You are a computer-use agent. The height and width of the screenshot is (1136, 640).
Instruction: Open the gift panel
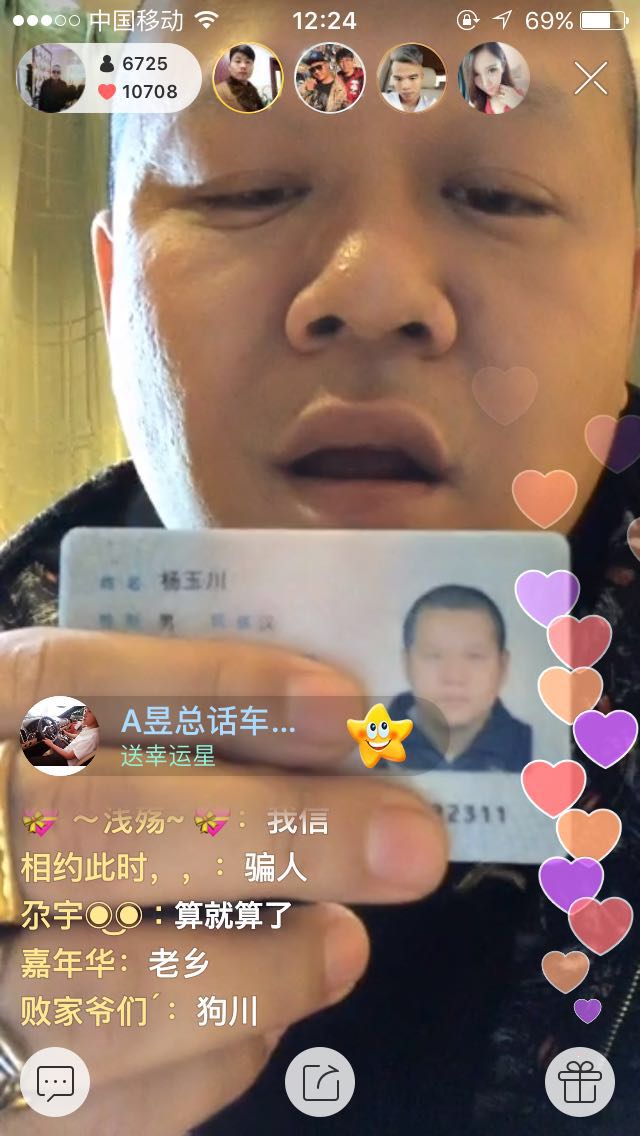point(579,1082)
